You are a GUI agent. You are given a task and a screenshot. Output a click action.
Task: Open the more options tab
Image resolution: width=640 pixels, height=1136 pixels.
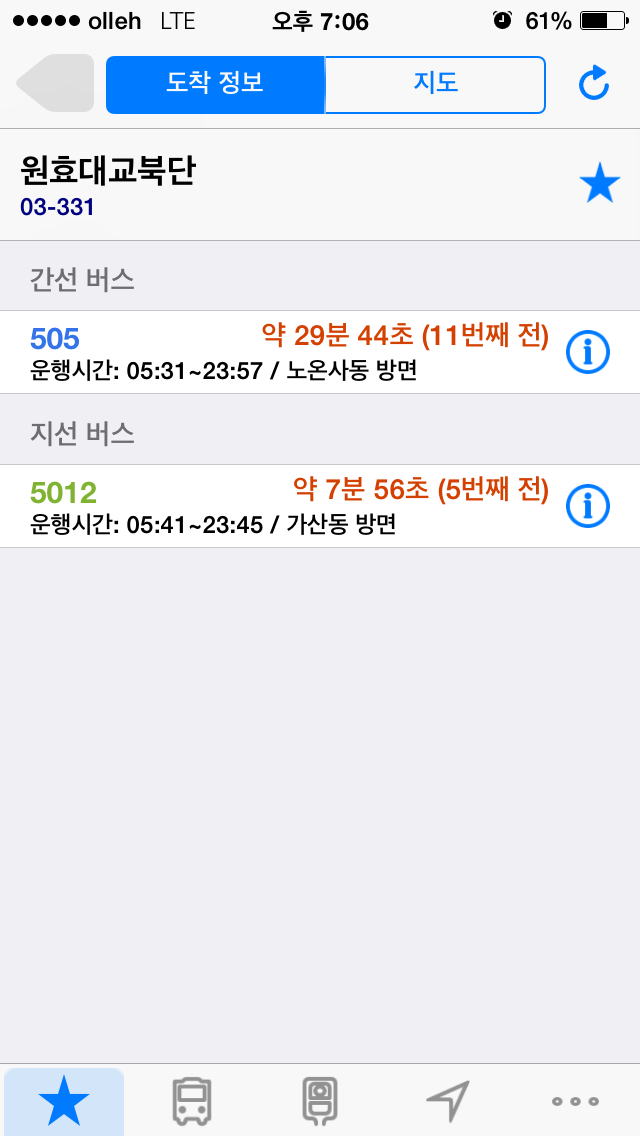tap(576, 1101)
